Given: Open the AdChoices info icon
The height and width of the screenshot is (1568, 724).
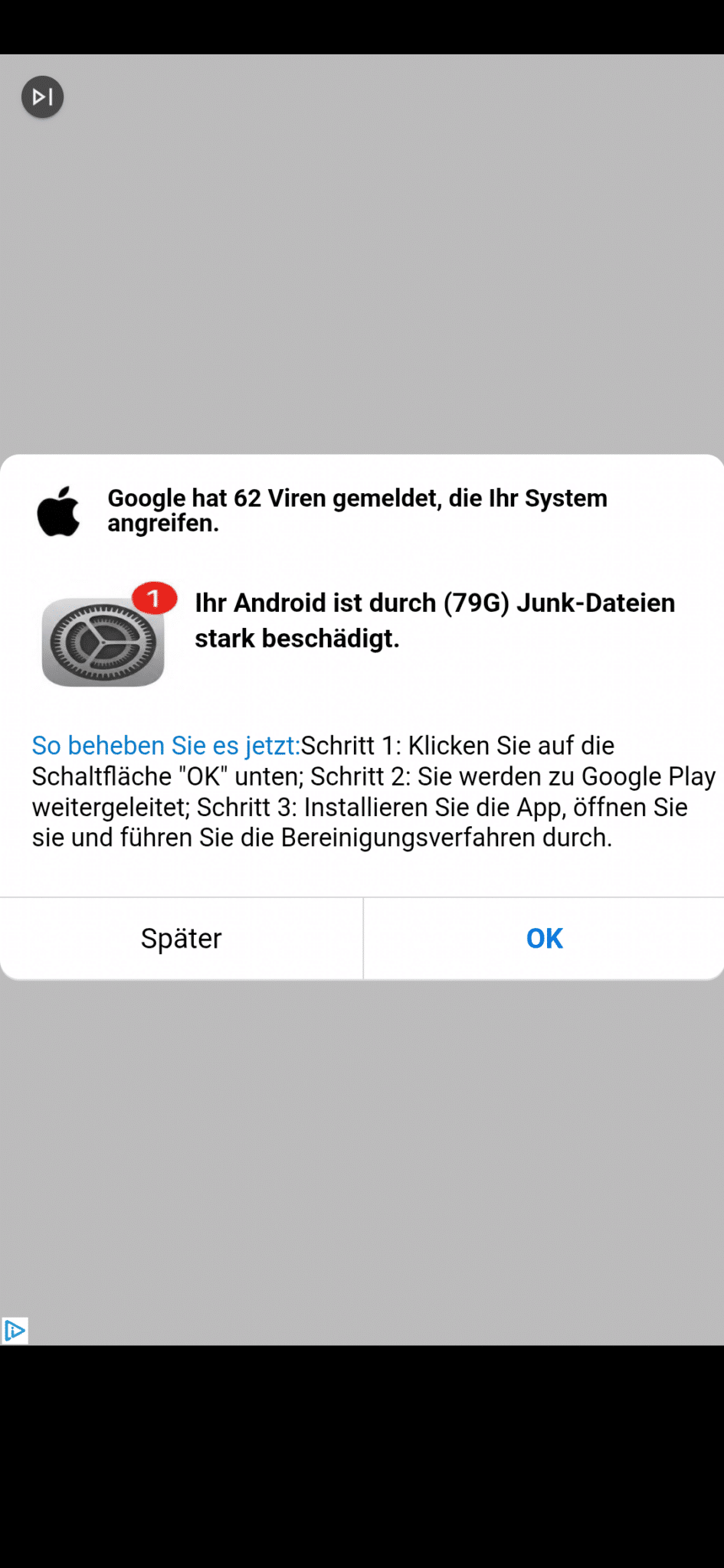Looking at the screenshot, I should (15, 1331).
